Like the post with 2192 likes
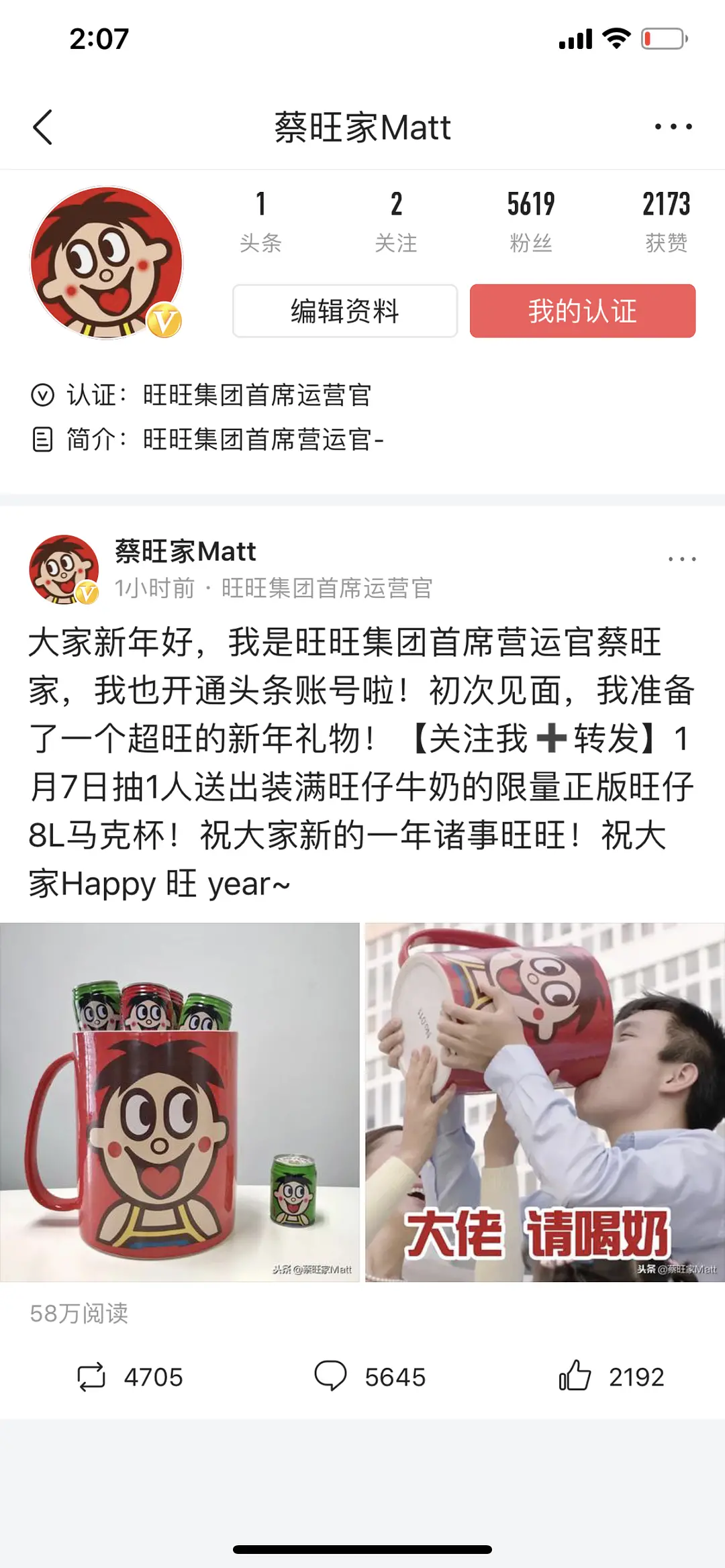 tap(612, 1377)
